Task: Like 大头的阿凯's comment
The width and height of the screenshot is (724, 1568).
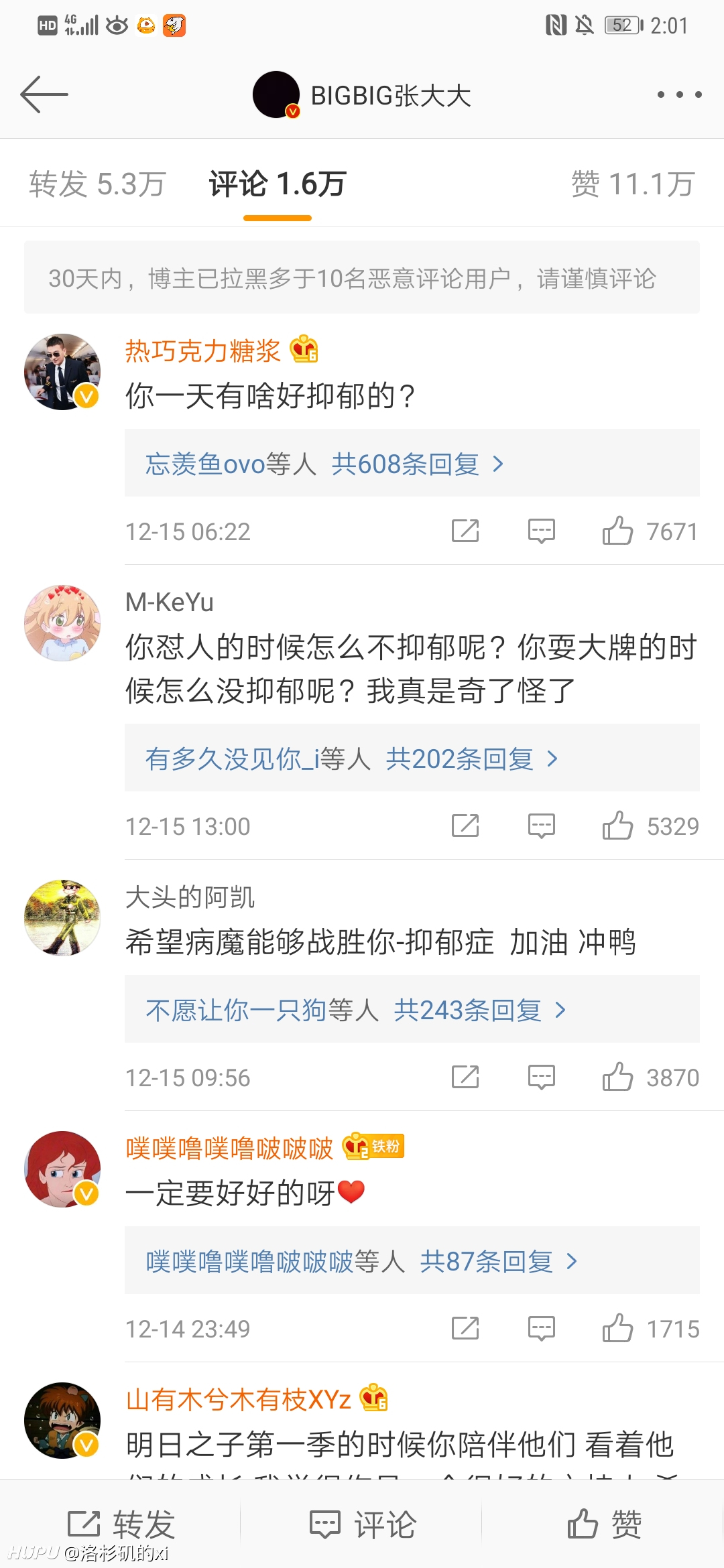Action: coord(650,1077)
